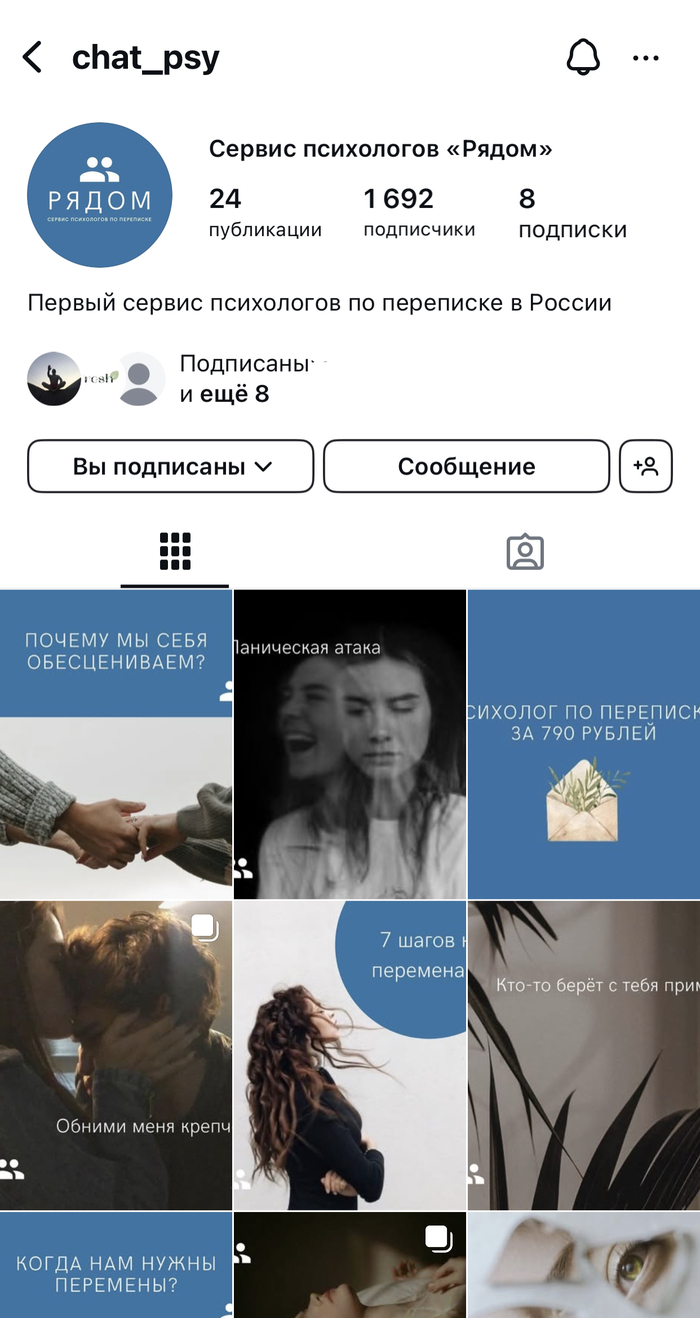Open the post Почему мы себя обесцениваем
This screenshot has width=700, height=1318.
click(x=115, y=744)
